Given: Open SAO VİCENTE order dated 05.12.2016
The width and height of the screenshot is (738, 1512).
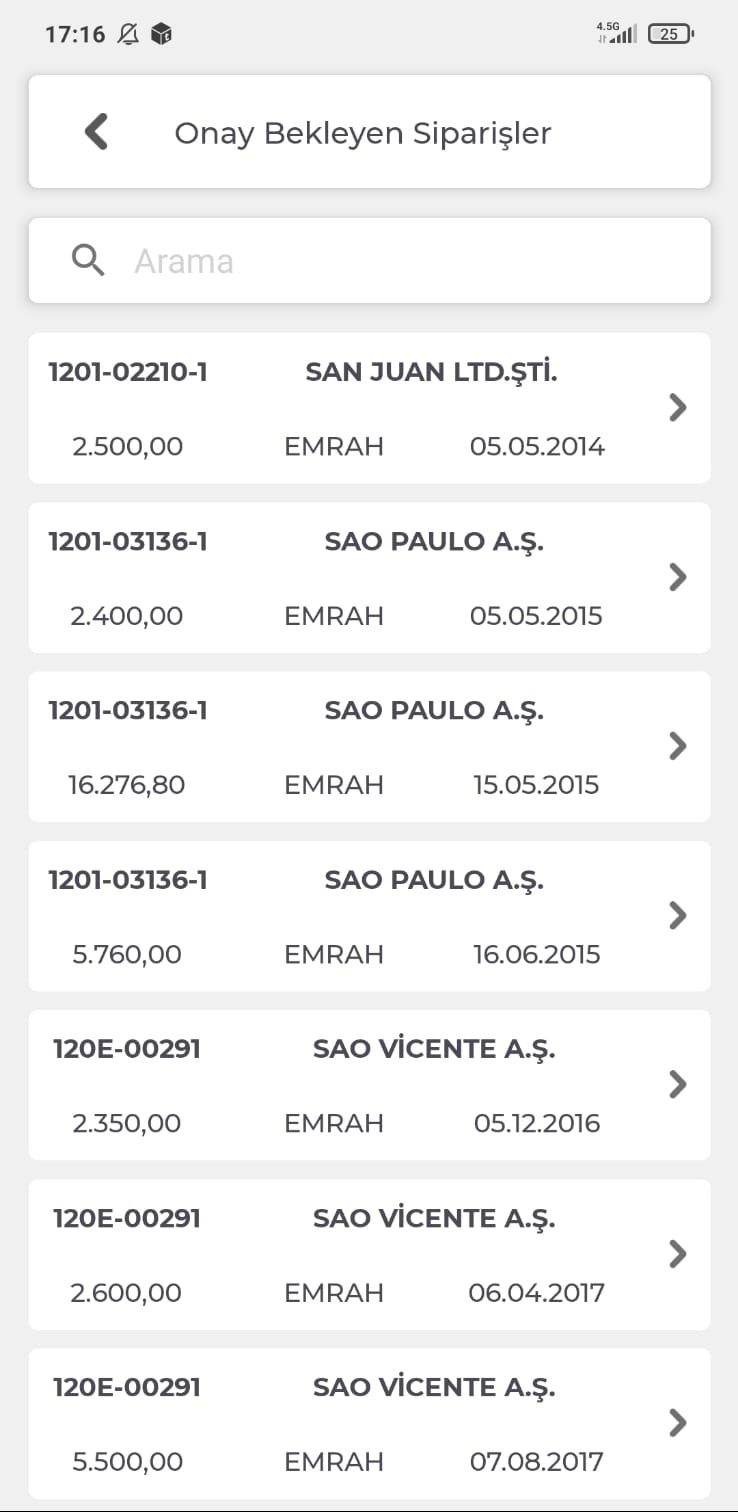Looking at the screenshot, I should coord(369,1085).
